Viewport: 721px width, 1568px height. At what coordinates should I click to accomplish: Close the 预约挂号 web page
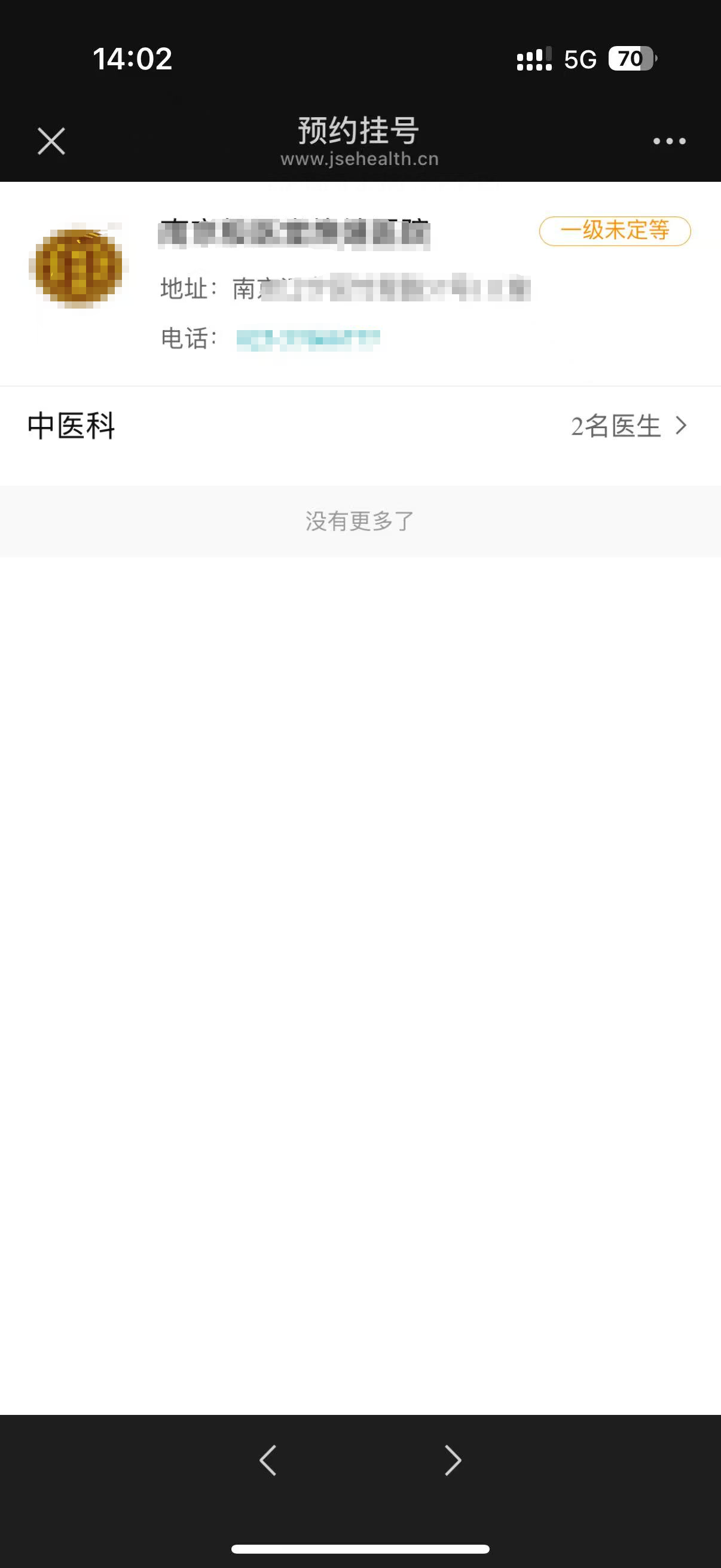[51, 141]
